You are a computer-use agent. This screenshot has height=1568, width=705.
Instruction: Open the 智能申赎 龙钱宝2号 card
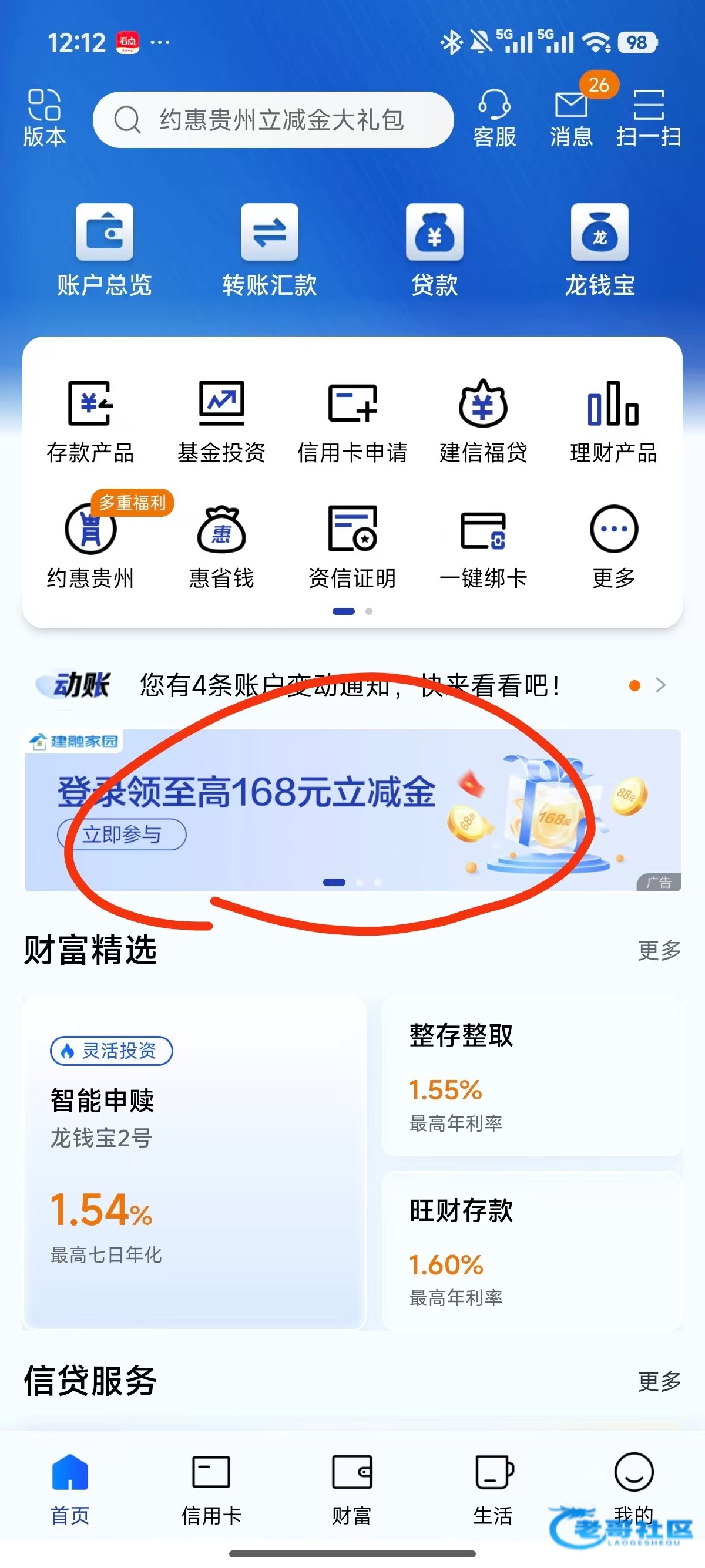coord(195,1162)
